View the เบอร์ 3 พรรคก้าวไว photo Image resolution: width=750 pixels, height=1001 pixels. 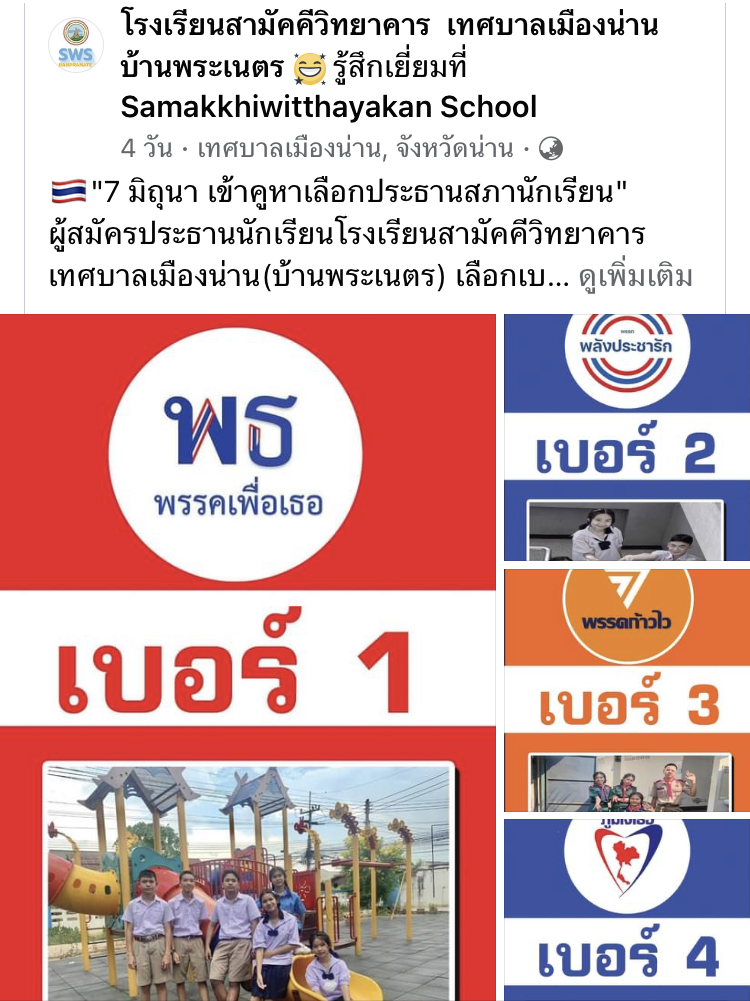tap(626, 690)
